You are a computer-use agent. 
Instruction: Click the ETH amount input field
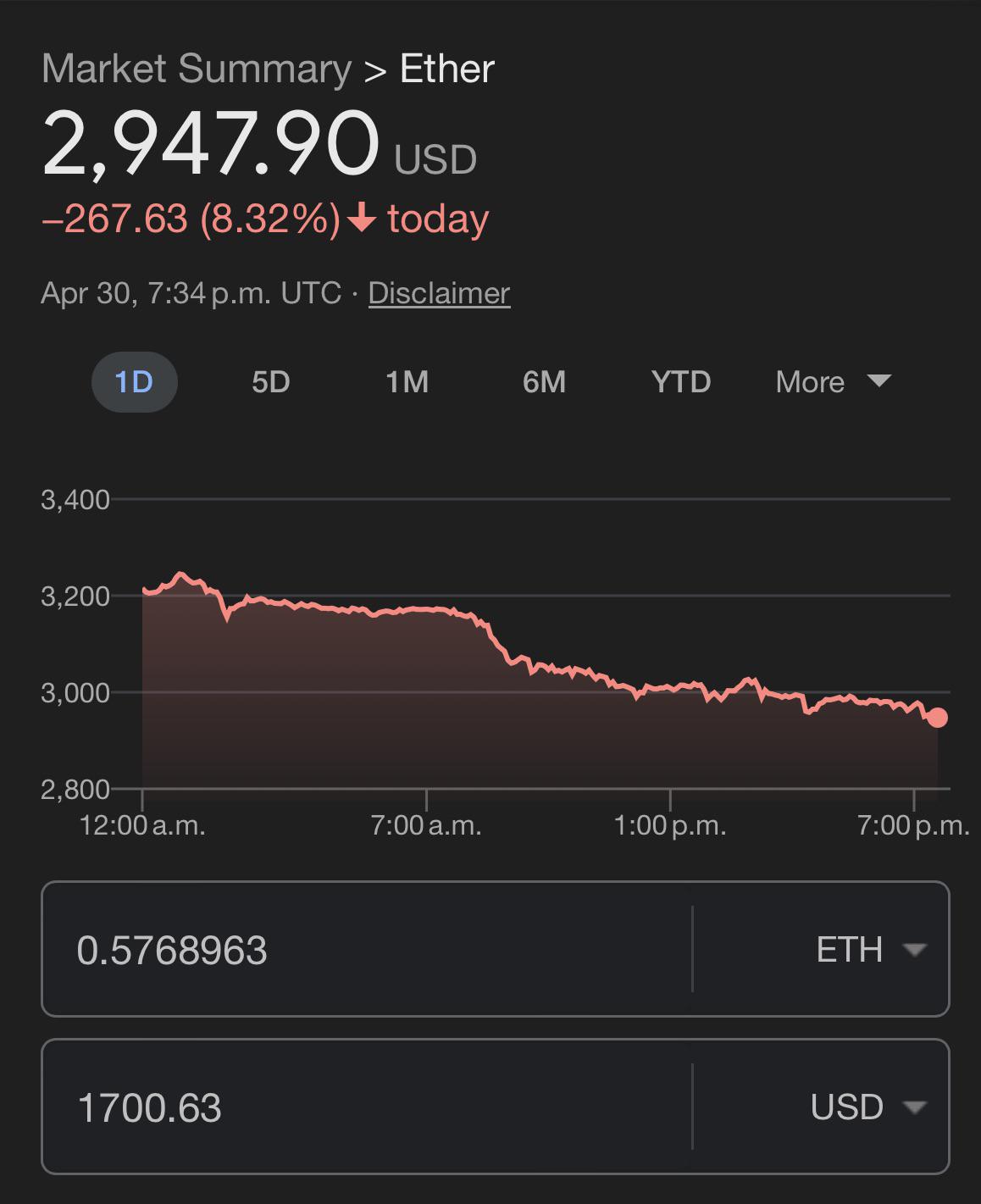pos(339,949)
